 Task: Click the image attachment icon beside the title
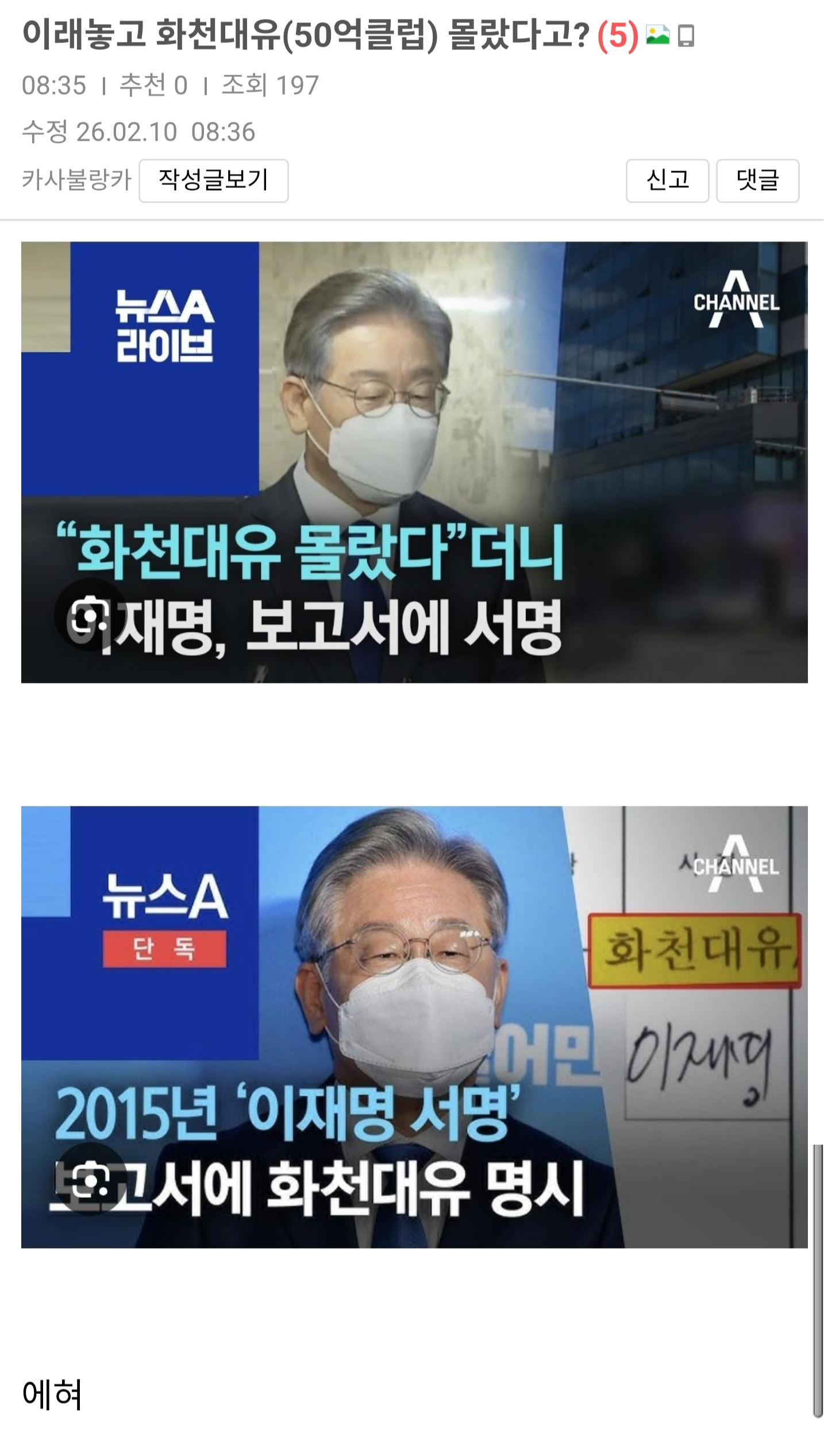(x=659, y=34)
